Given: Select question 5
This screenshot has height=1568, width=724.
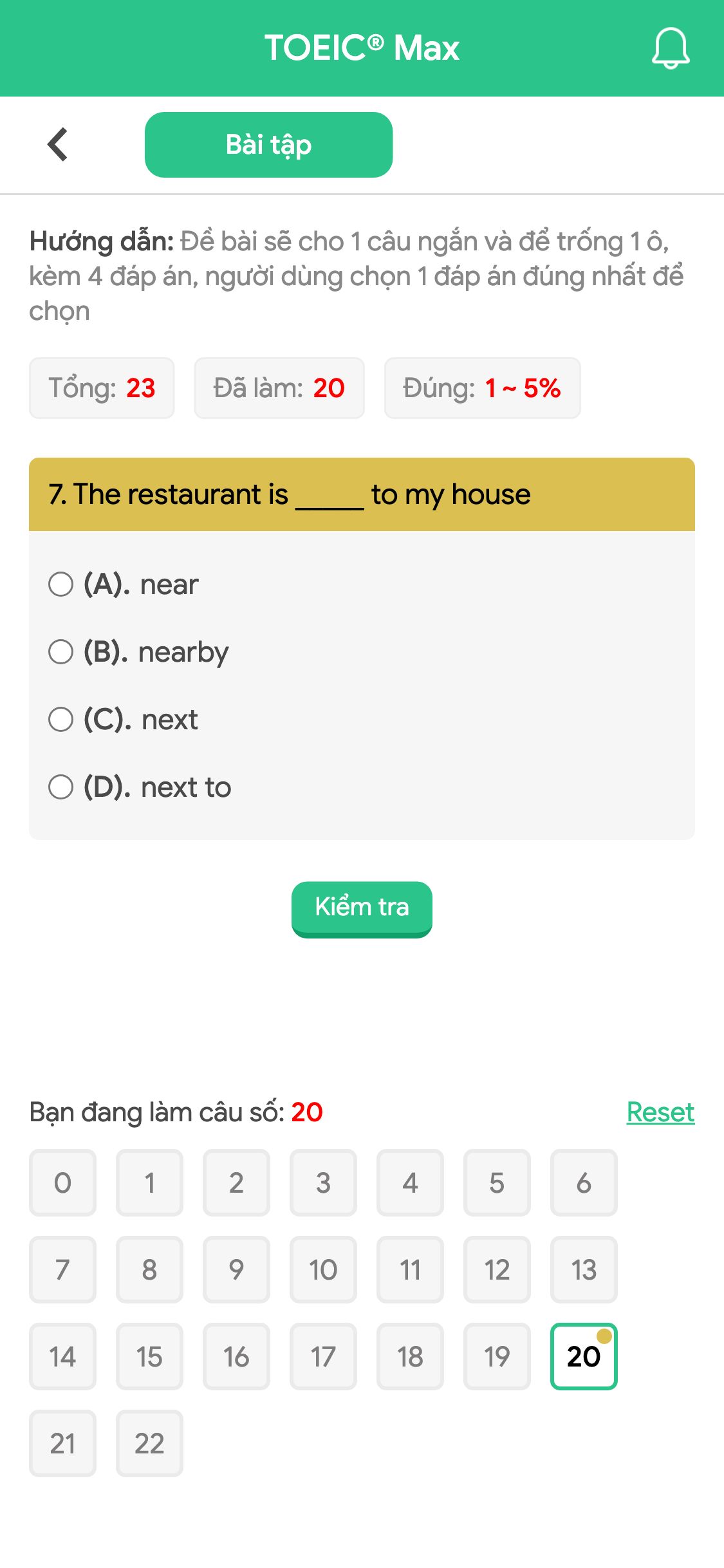Looking at the screenshot, I should point(497,1183).
